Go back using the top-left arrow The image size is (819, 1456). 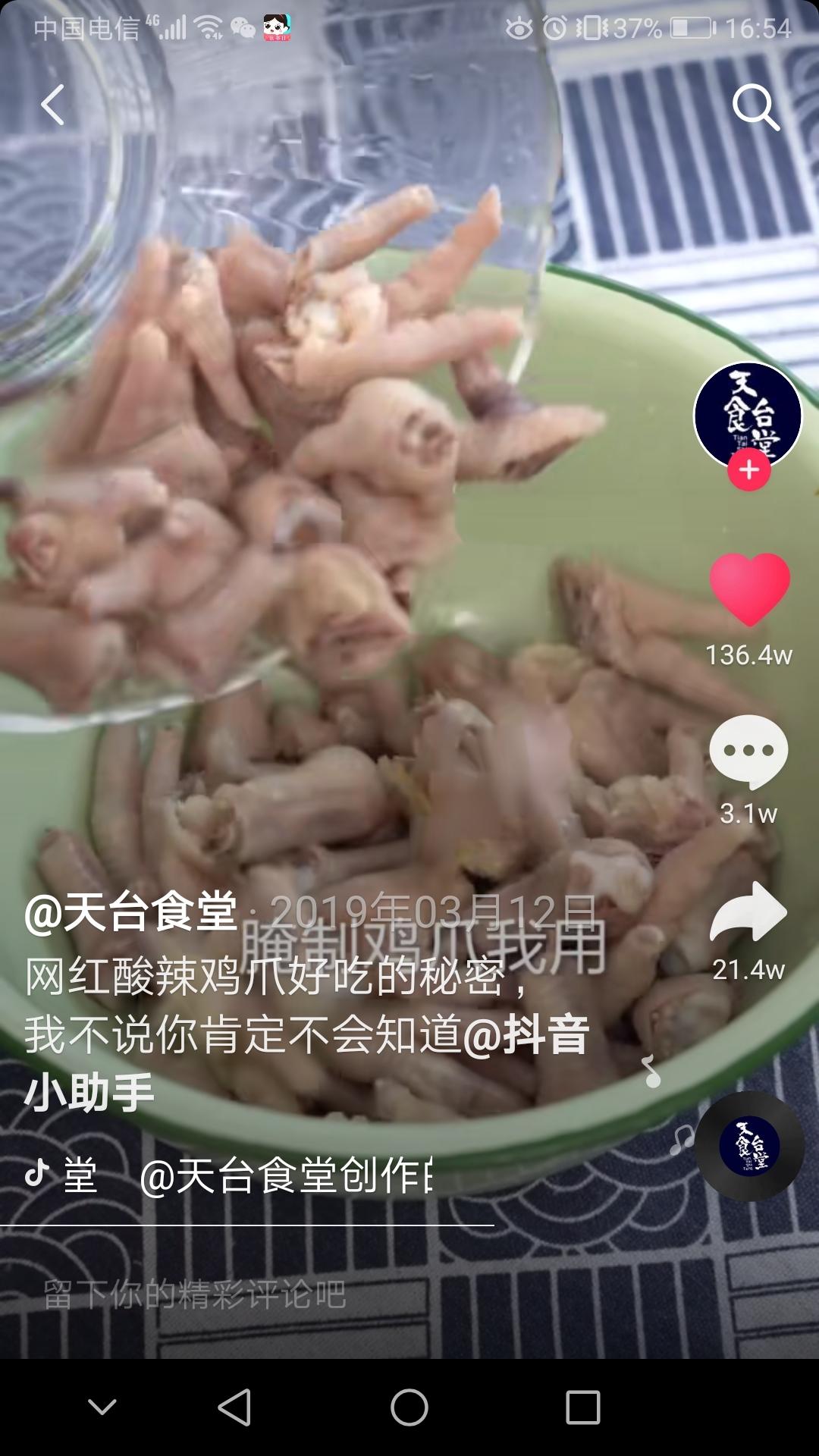point(53,105)
